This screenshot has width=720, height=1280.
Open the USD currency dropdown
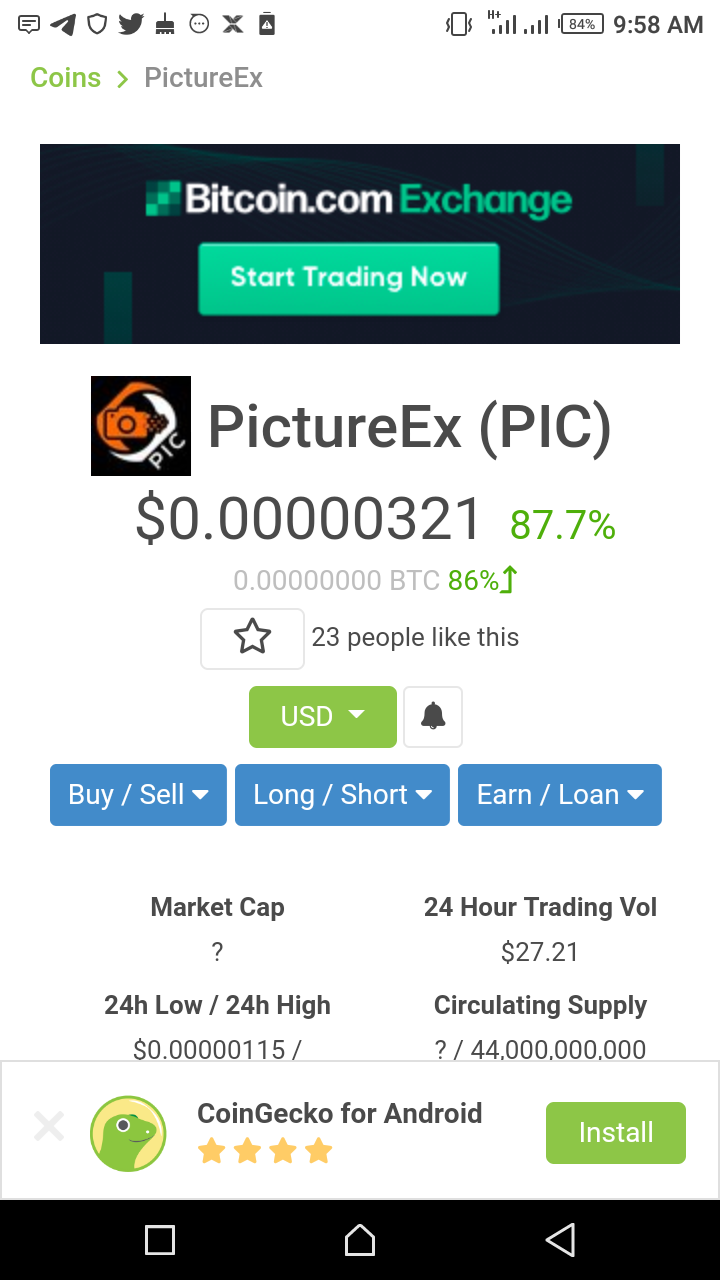point(322,716)
